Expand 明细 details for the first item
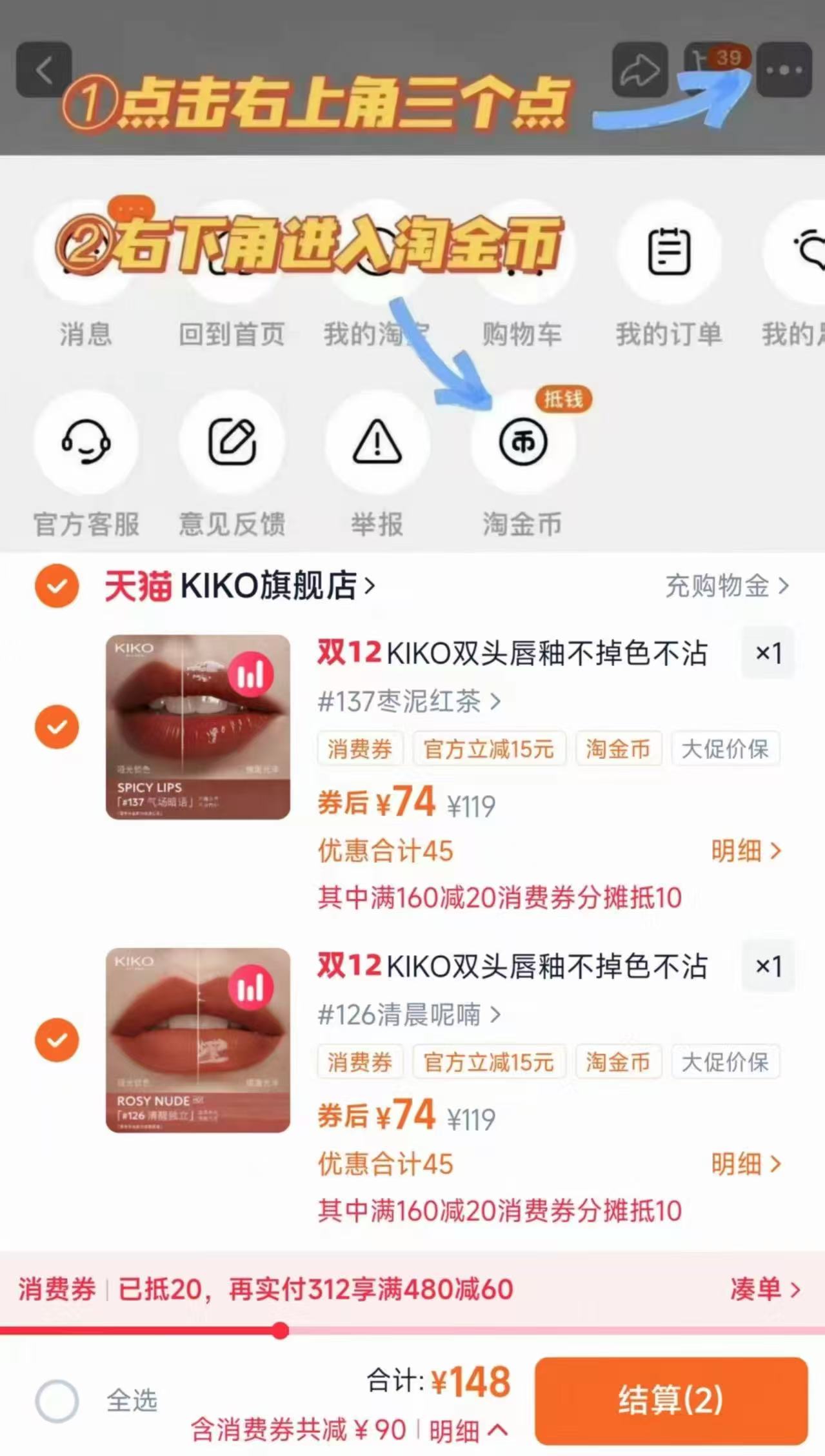Screen dimensions: 825x1456 point(748,851)
